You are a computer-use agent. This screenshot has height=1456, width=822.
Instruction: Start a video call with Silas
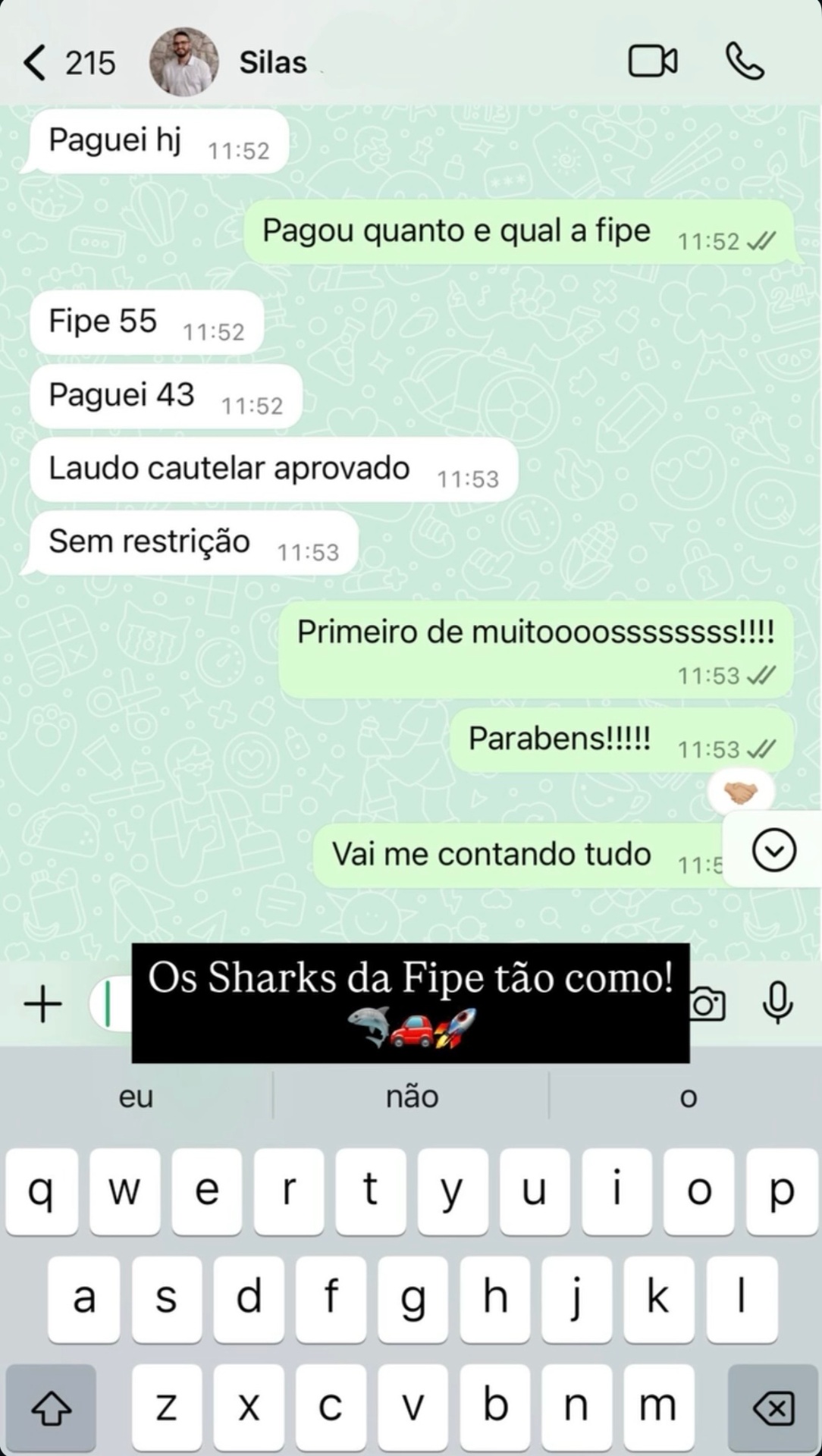(x=653, y=61)
